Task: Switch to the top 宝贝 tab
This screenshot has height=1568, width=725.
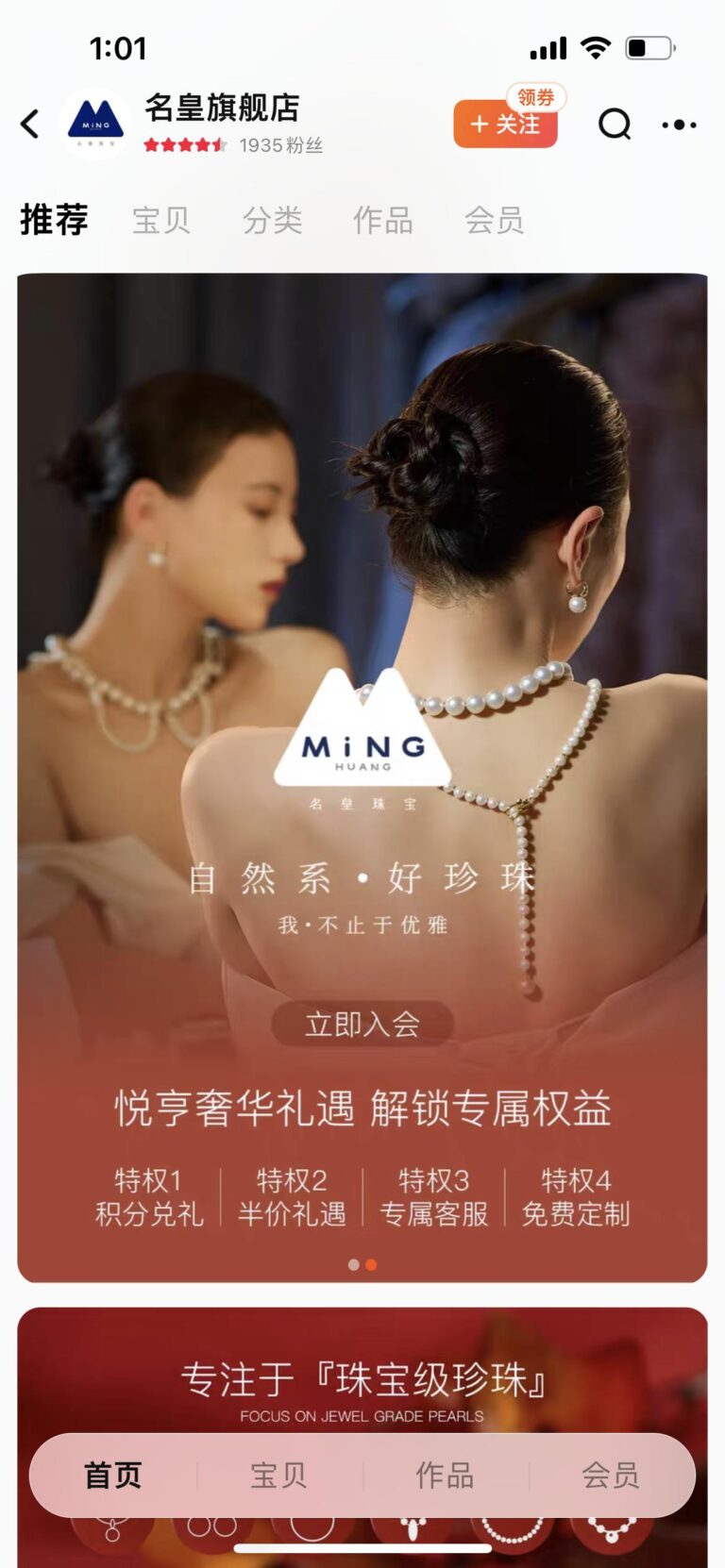Action: click(x=161, y=221)
